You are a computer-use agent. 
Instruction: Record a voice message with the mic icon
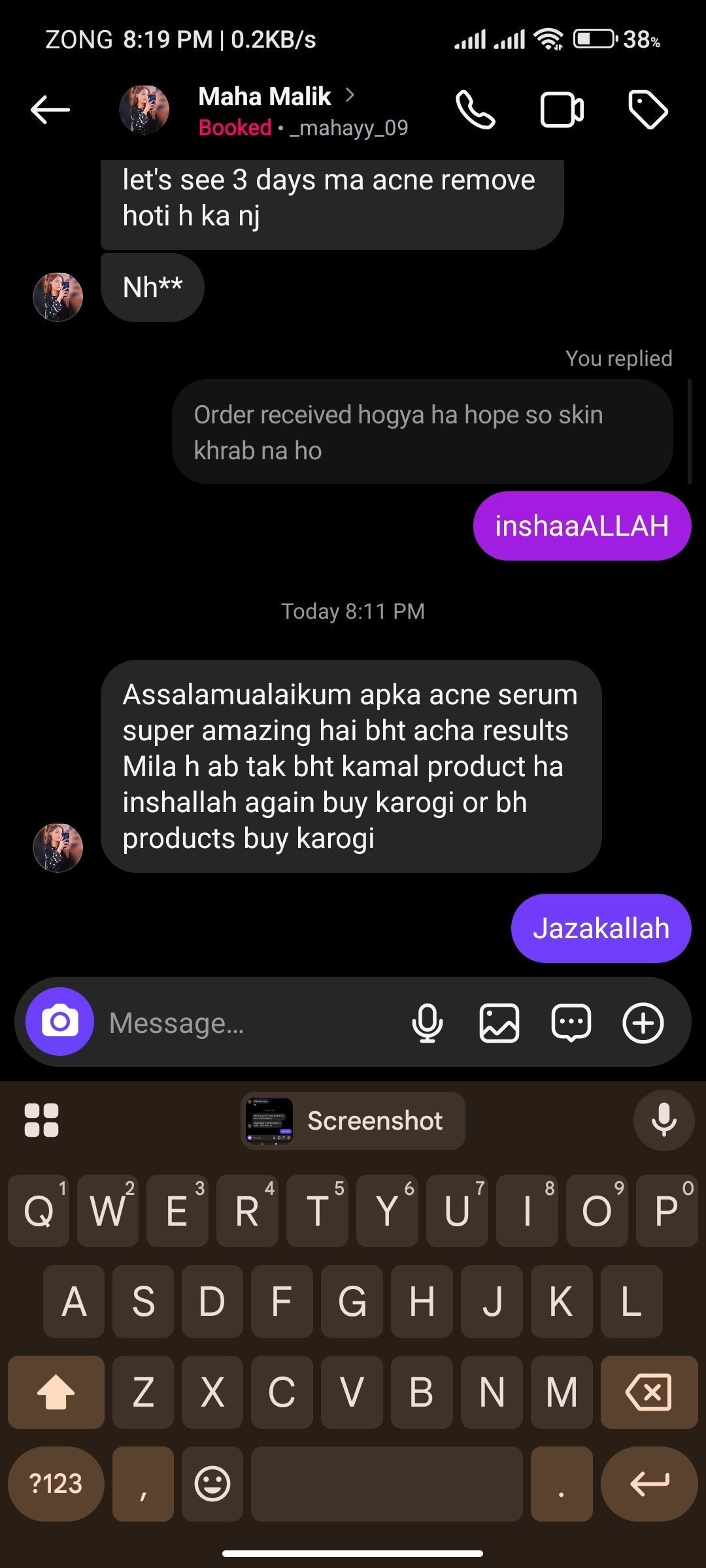[x=428, y=1022]
